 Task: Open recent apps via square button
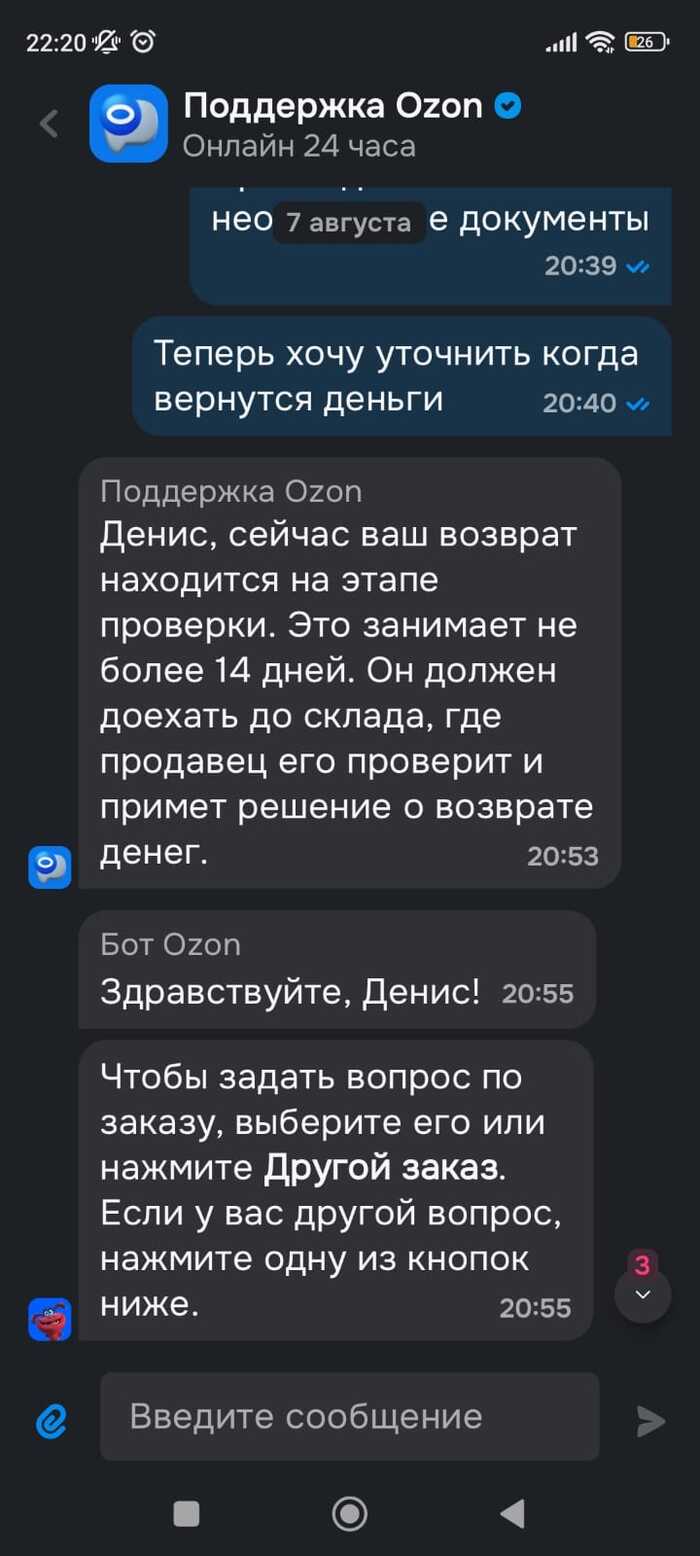[186, 1514]
